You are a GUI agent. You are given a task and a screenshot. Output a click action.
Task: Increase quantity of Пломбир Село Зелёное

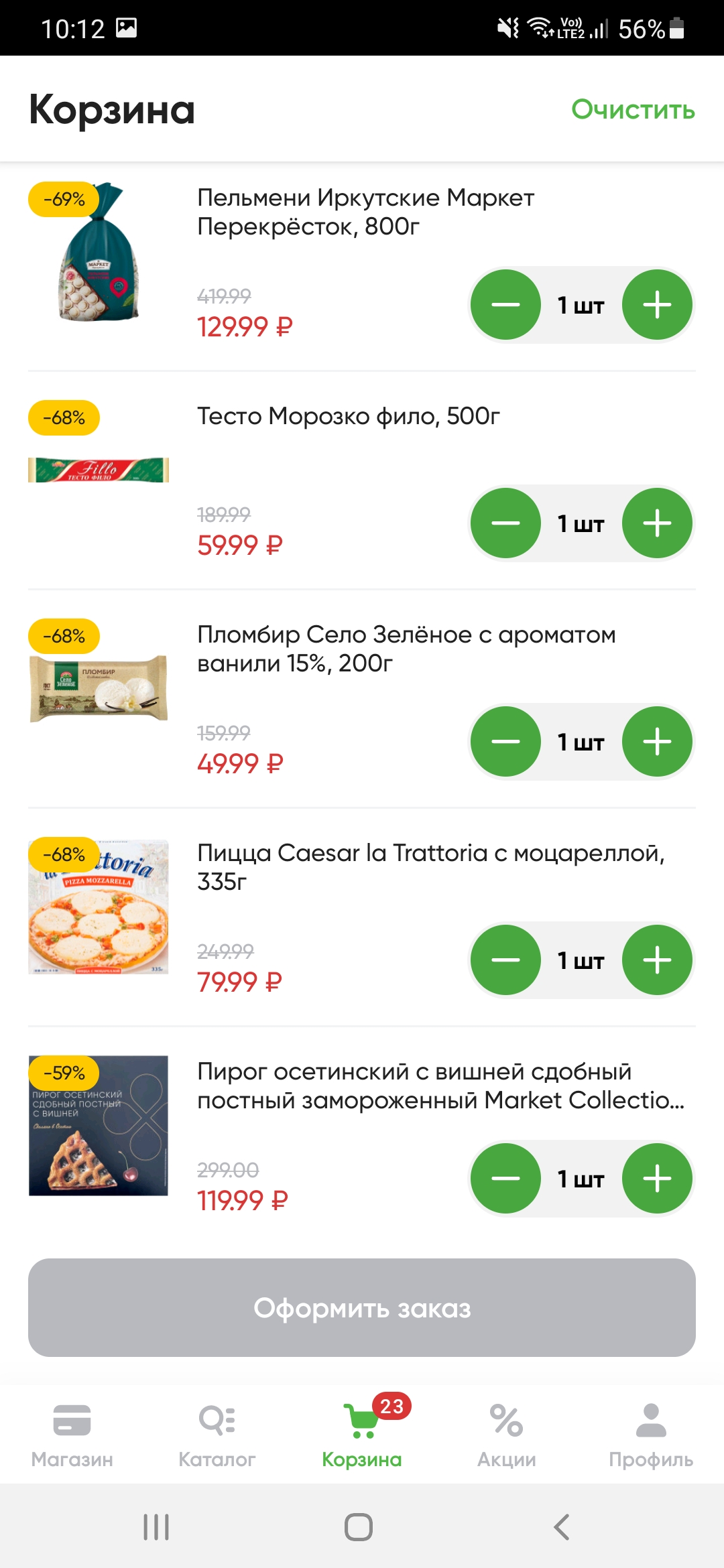pyautogui.click(x=657, y=742)
